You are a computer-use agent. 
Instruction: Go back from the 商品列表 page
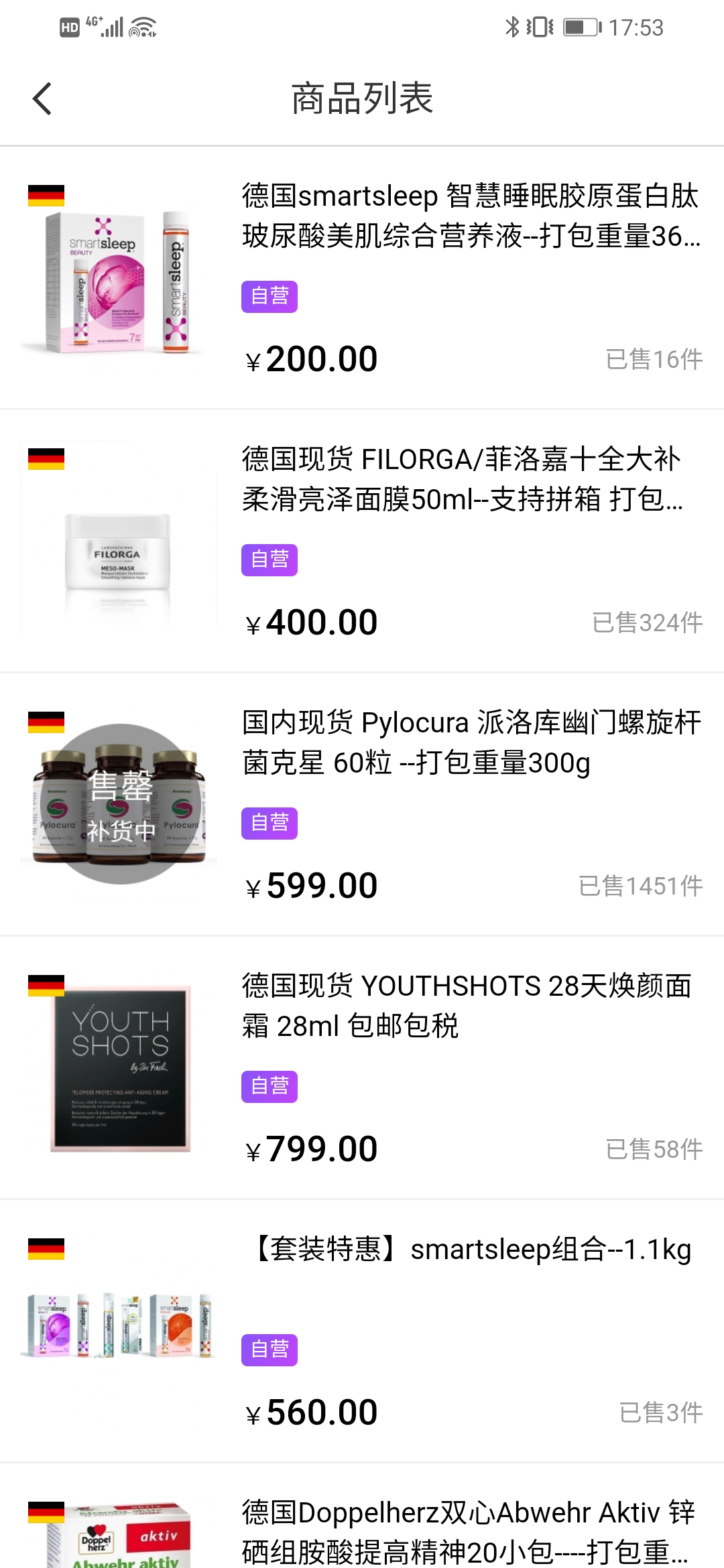[42, 99]
